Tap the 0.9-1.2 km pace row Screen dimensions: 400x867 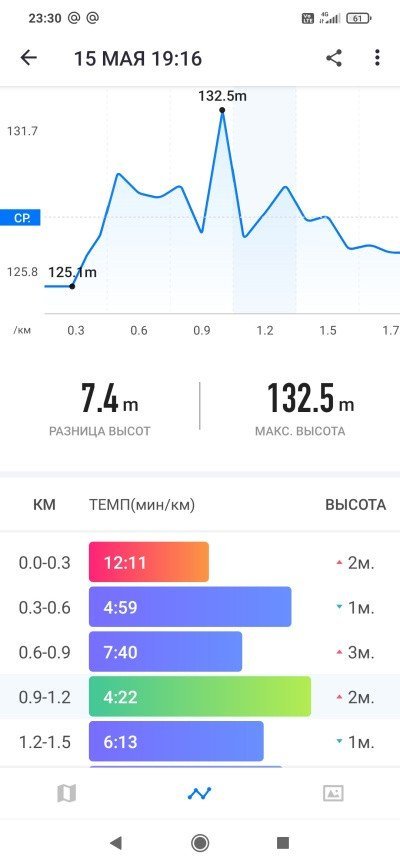[x=200, y=697]
